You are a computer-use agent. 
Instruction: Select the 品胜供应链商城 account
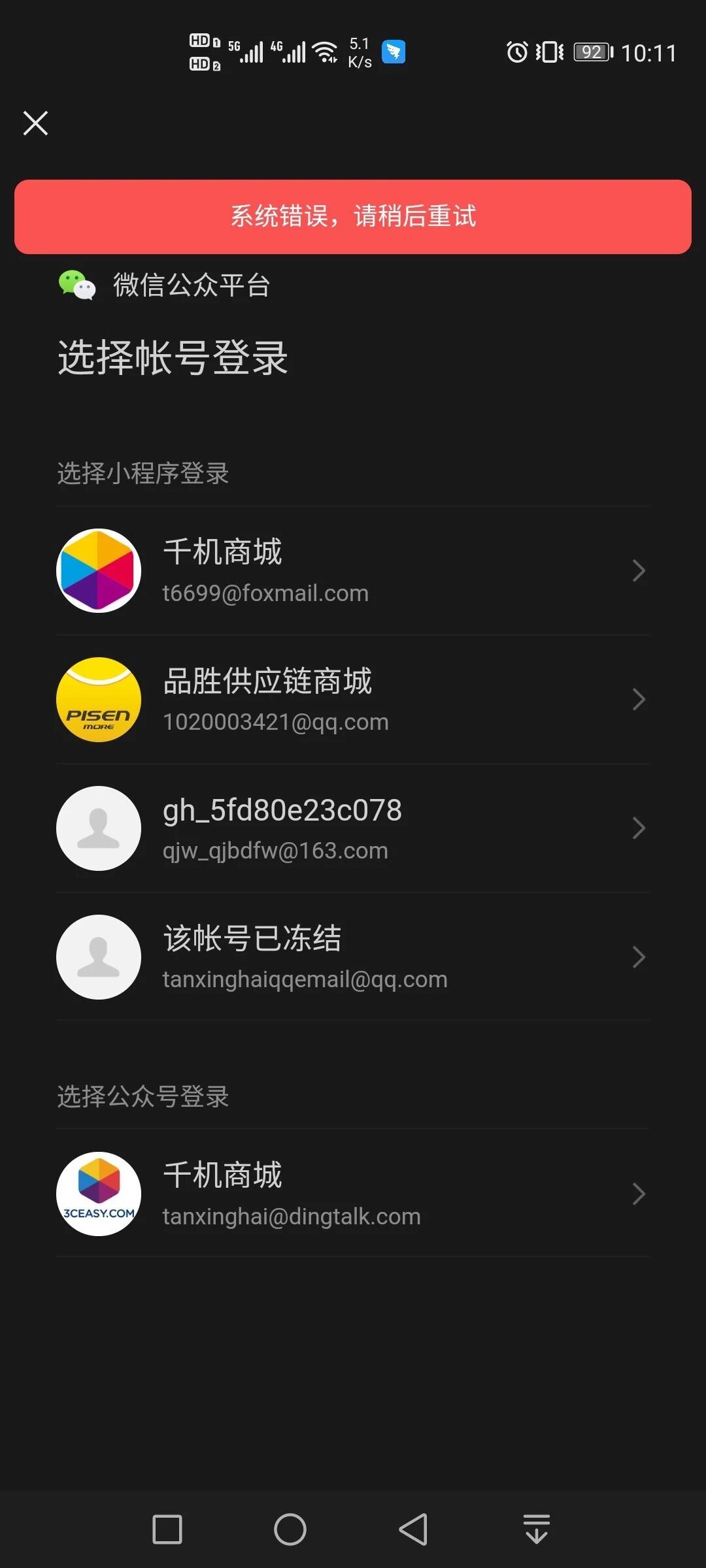tap(353, 699)
